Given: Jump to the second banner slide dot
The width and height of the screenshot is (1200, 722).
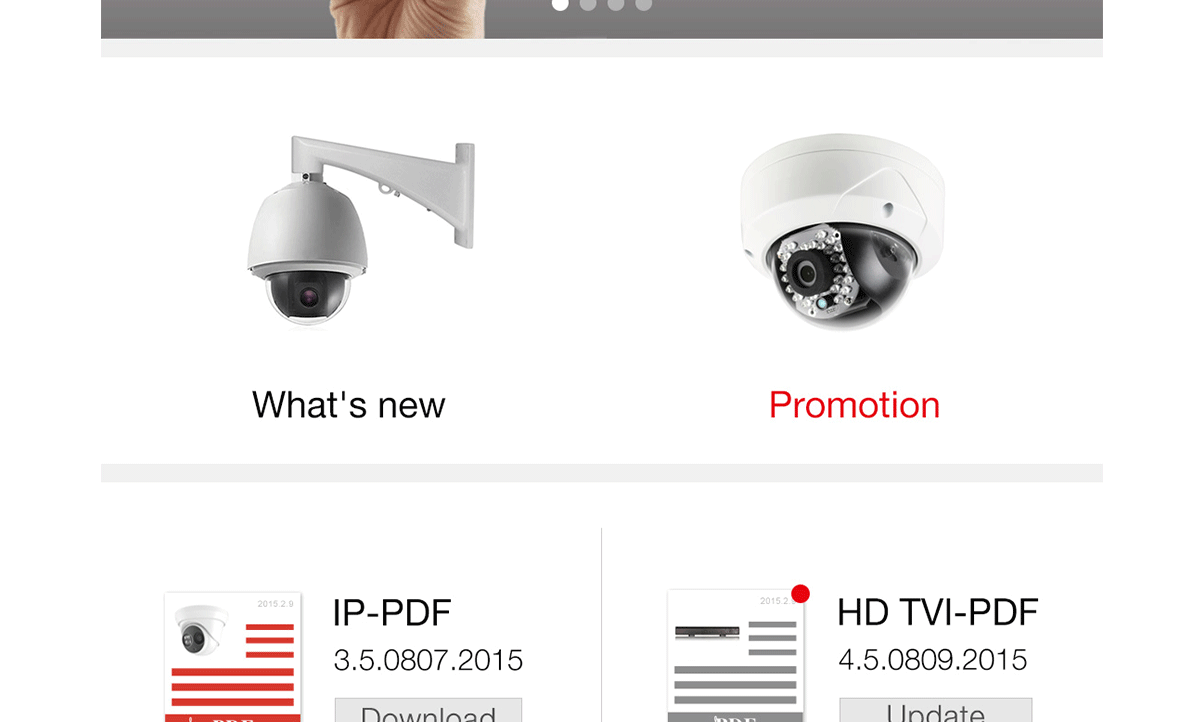Looking at the screenshot, I should coord(588,4).
